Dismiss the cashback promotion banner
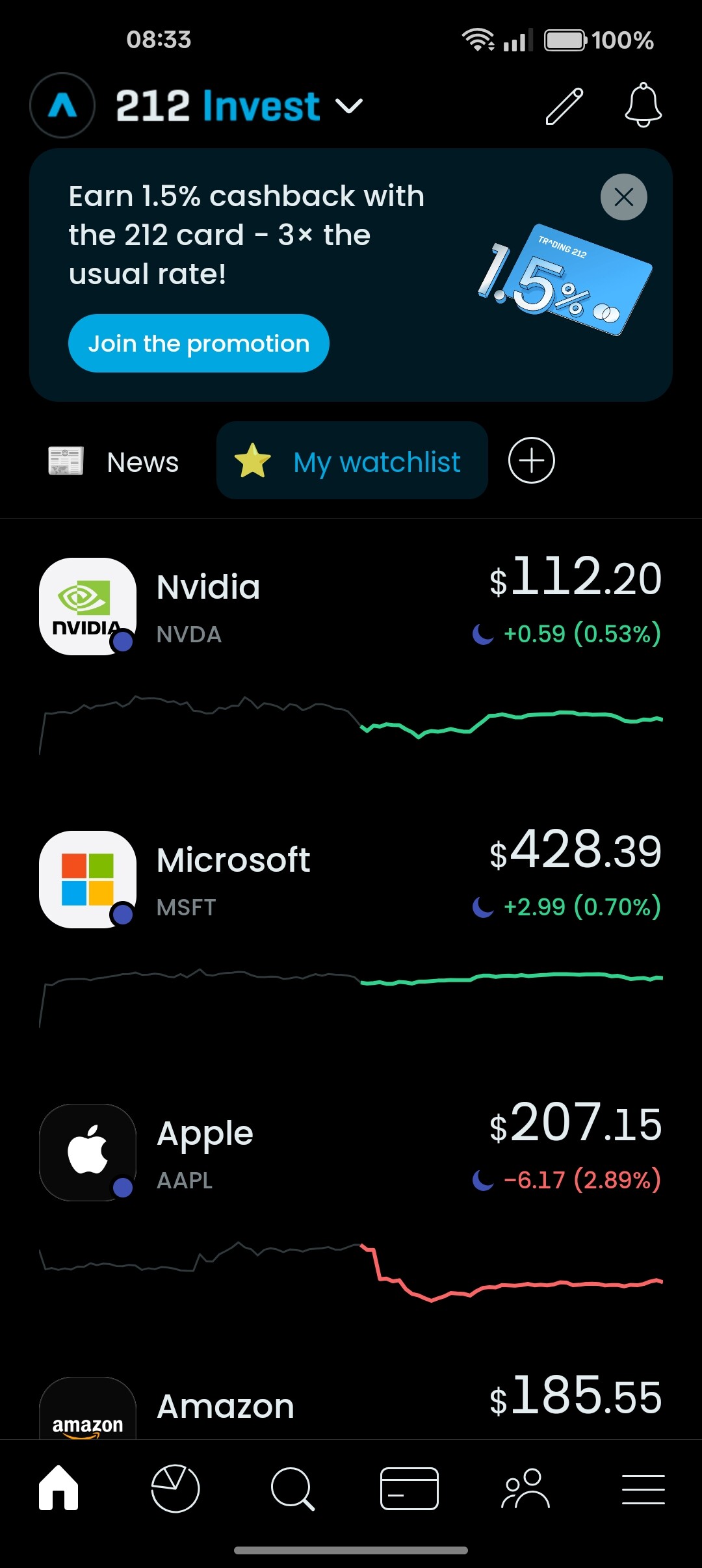Viewport: 702px width, 1568px height. (624, 197)
